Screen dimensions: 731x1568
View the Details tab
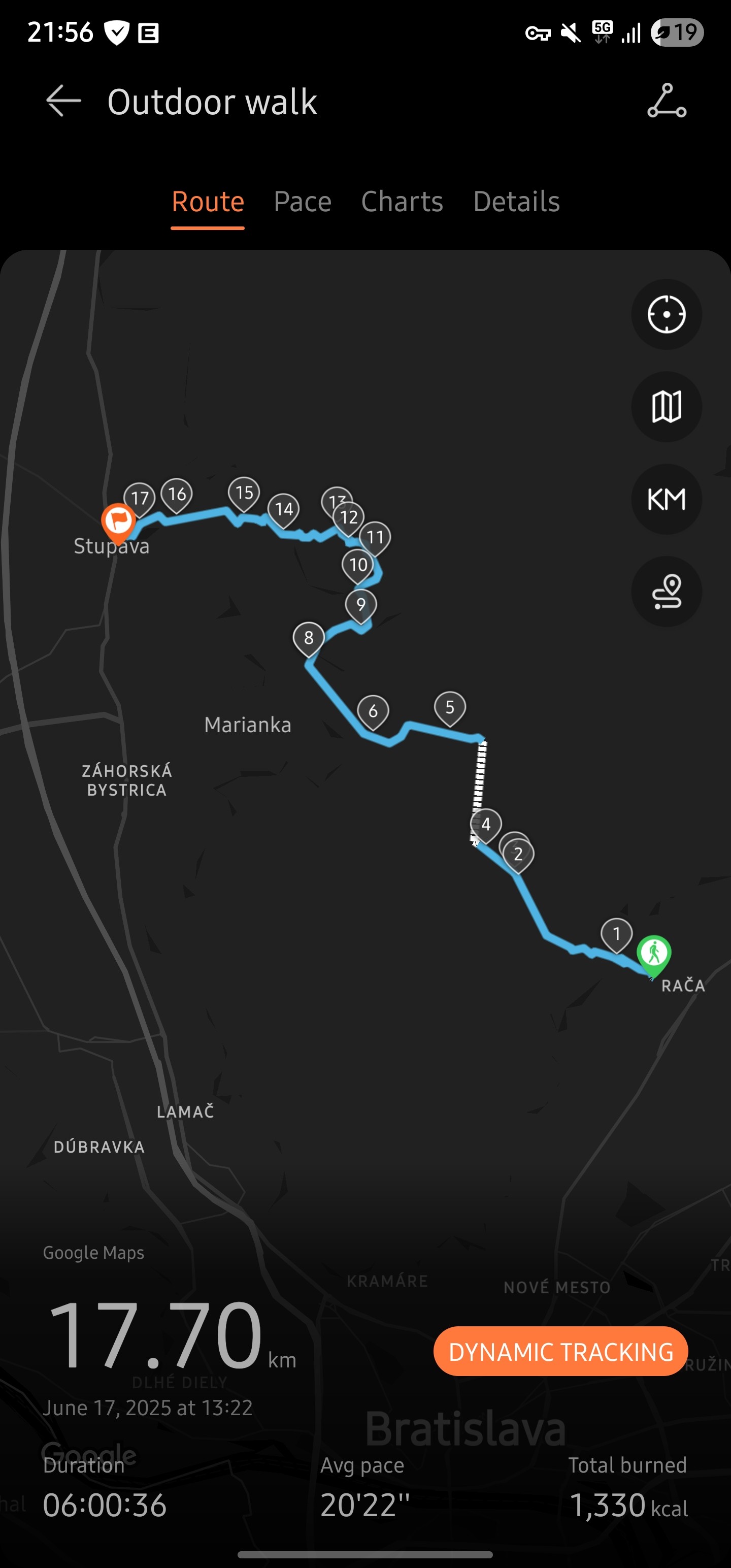click(516, 202)
